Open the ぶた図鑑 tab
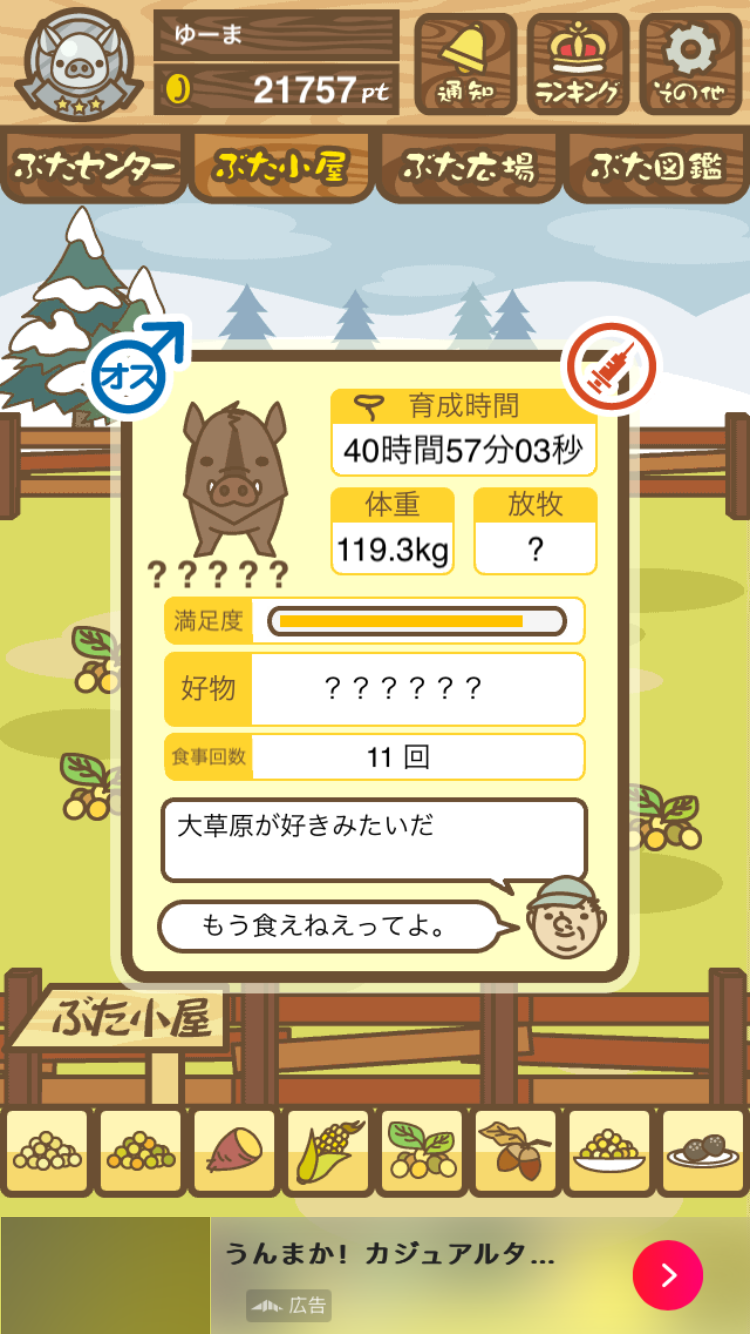The image size is (750, 1334). click(x=656, y=166)
